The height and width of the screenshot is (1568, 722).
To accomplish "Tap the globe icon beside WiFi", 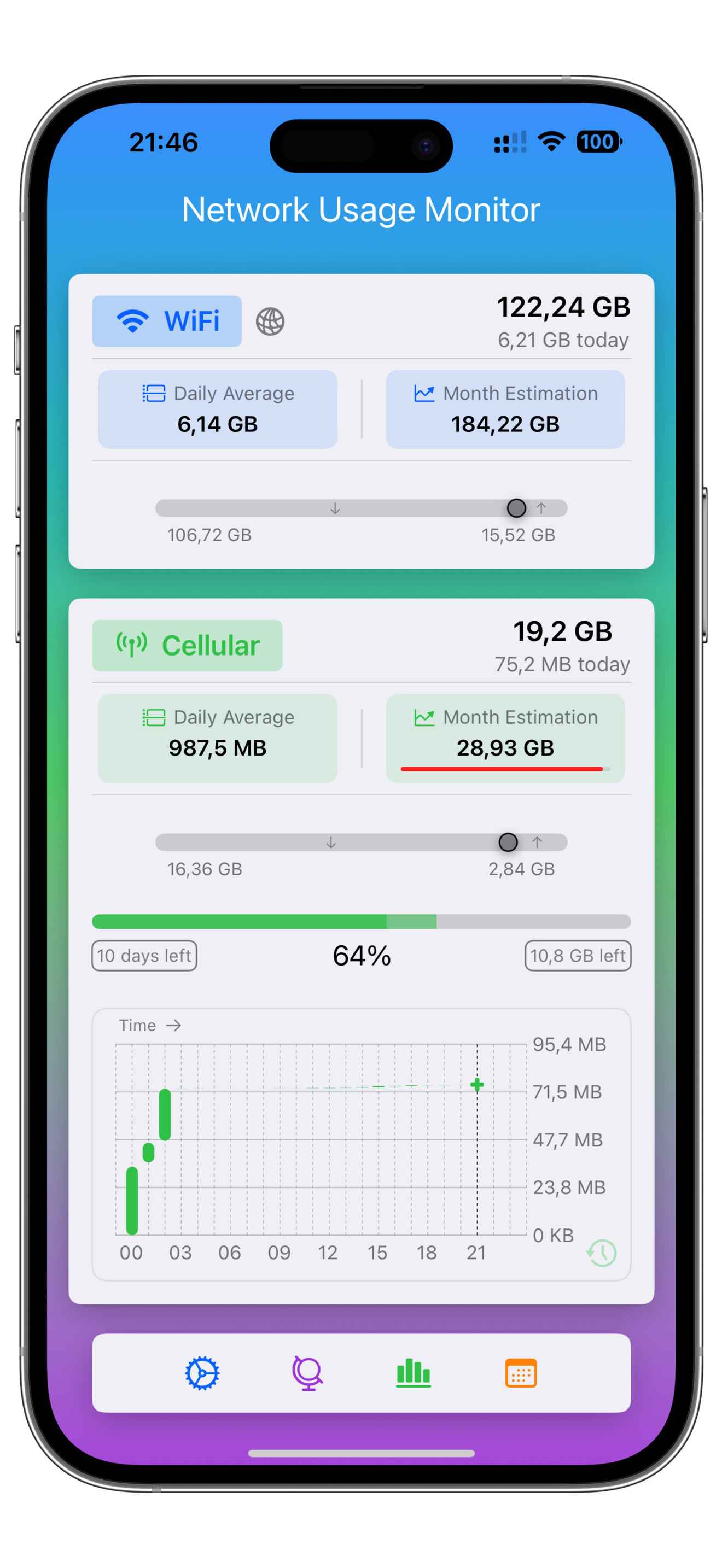I will (270, 321).
